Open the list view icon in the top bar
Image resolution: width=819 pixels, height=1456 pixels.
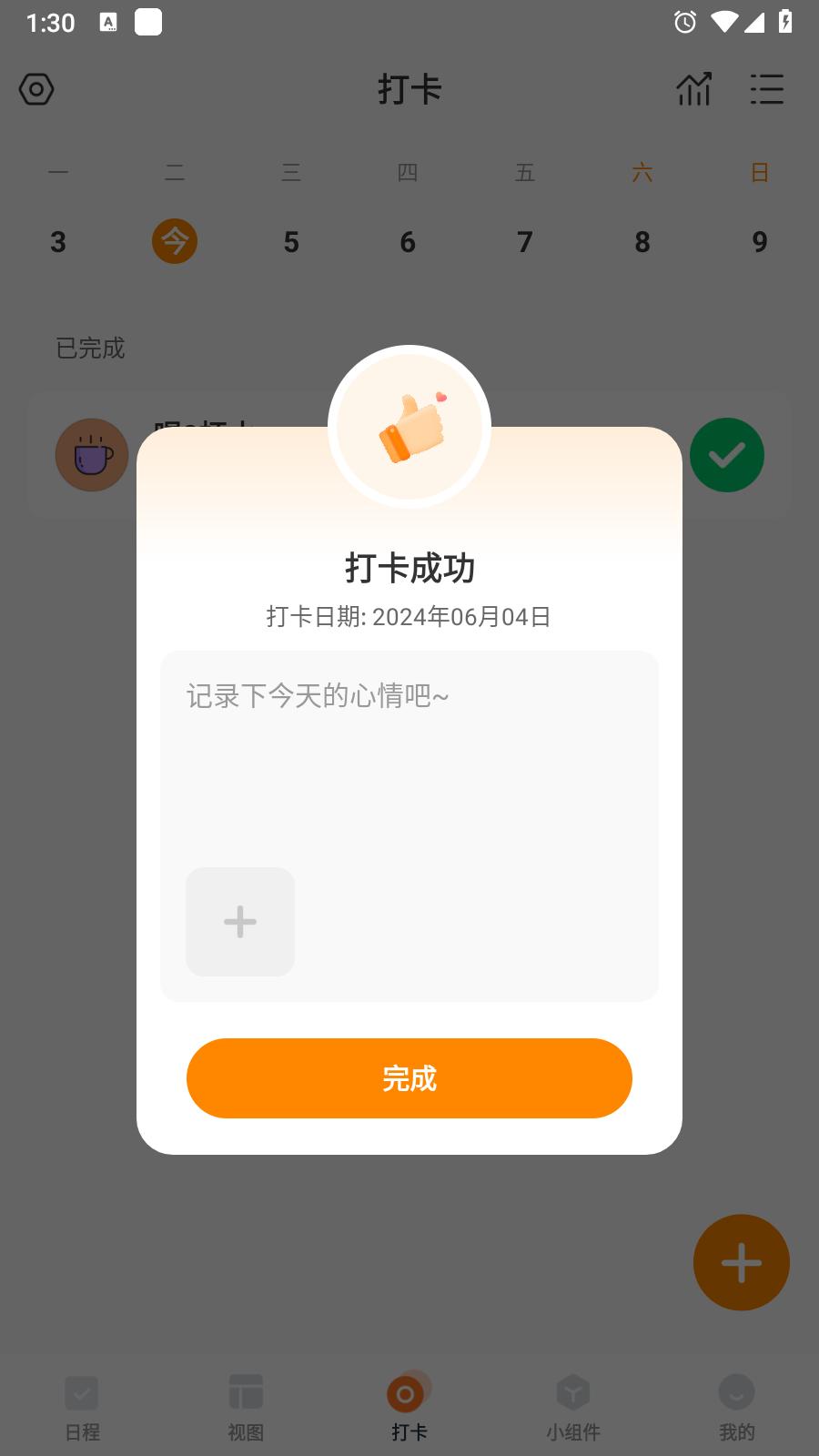767,89
